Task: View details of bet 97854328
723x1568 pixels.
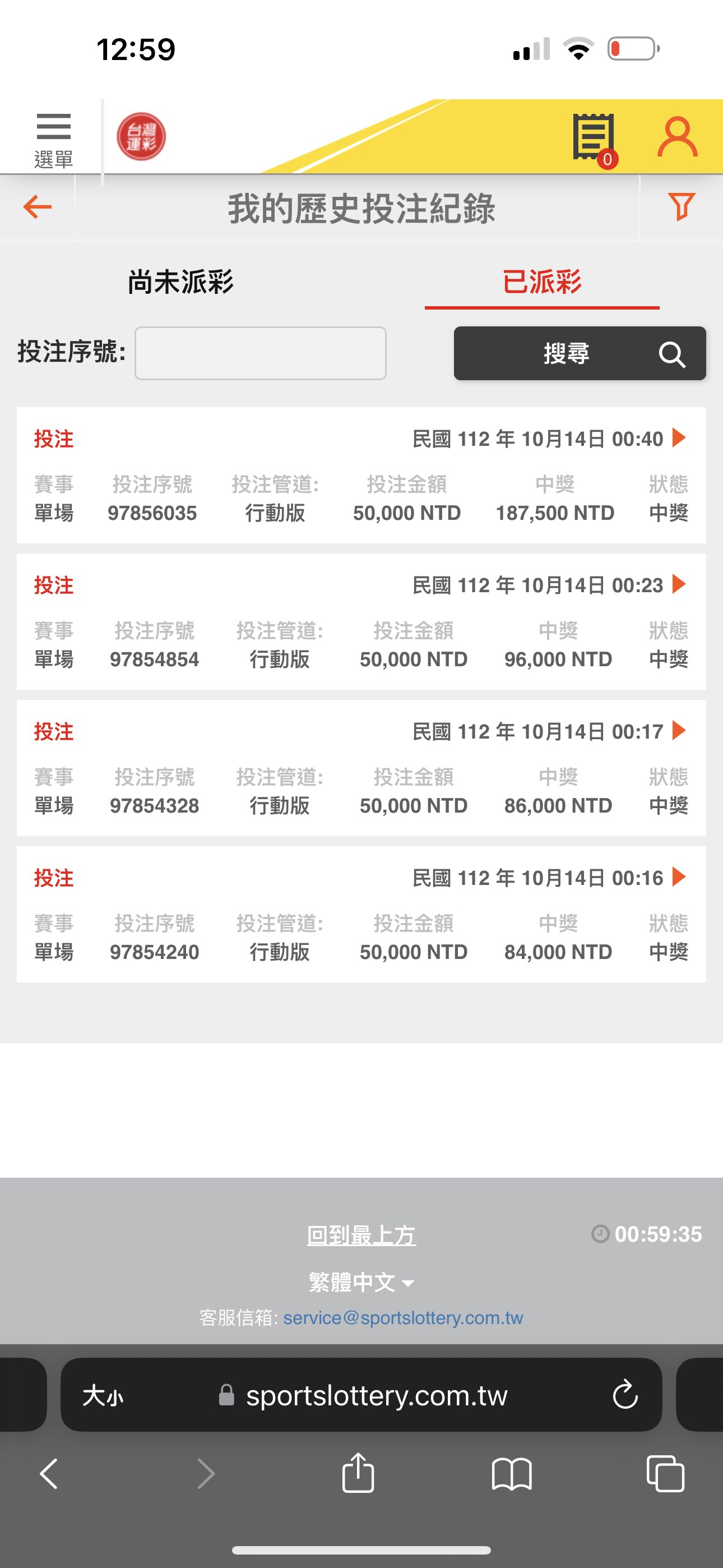Action: click(x=679, y=730)
